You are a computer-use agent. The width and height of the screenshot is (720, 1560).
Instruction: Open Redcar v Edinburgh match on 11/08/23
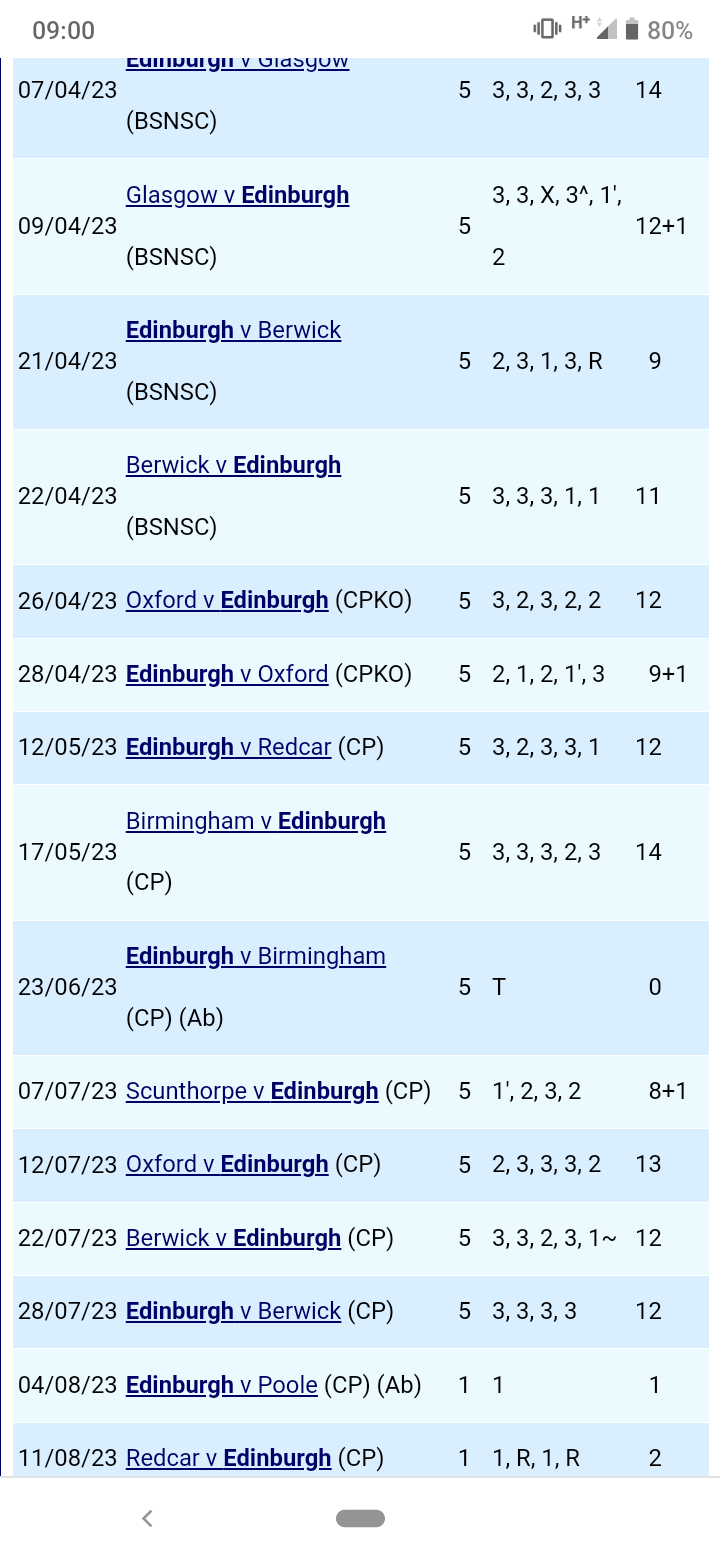(x=228, y=1458)
